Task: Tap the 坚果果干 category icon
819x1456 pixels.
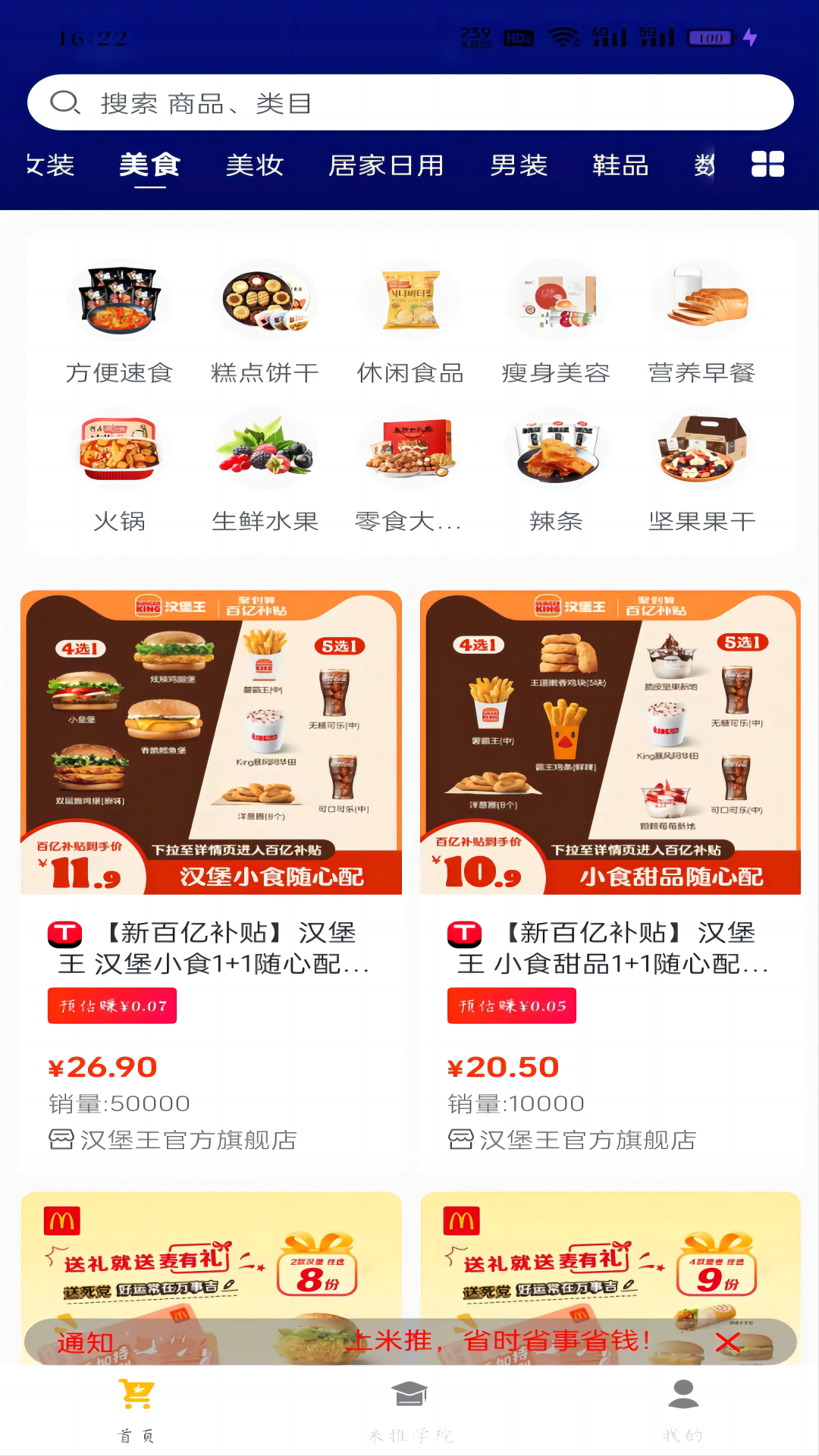Action: pos(700,448)
